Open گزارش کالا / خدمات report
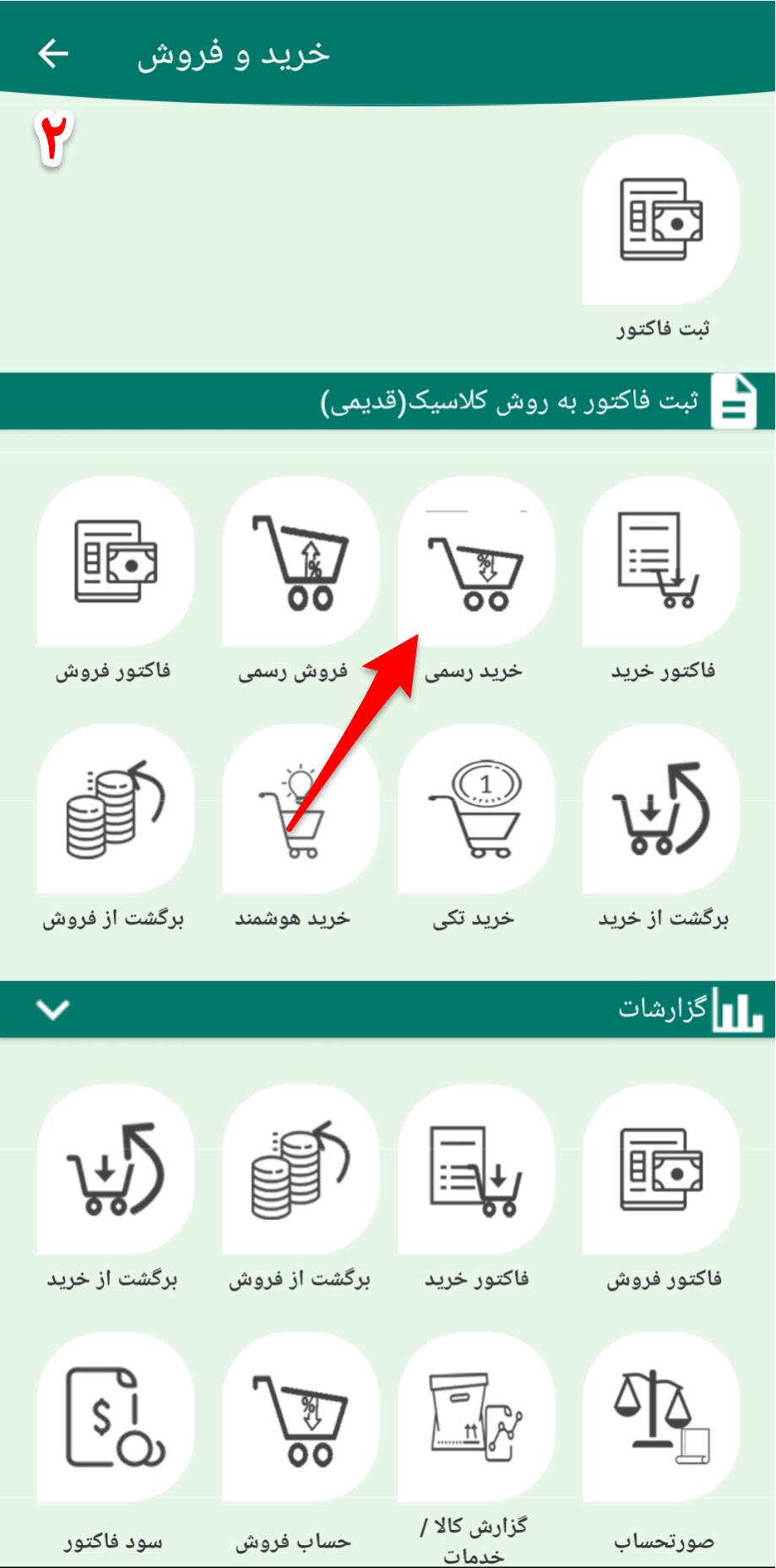 475,1419
